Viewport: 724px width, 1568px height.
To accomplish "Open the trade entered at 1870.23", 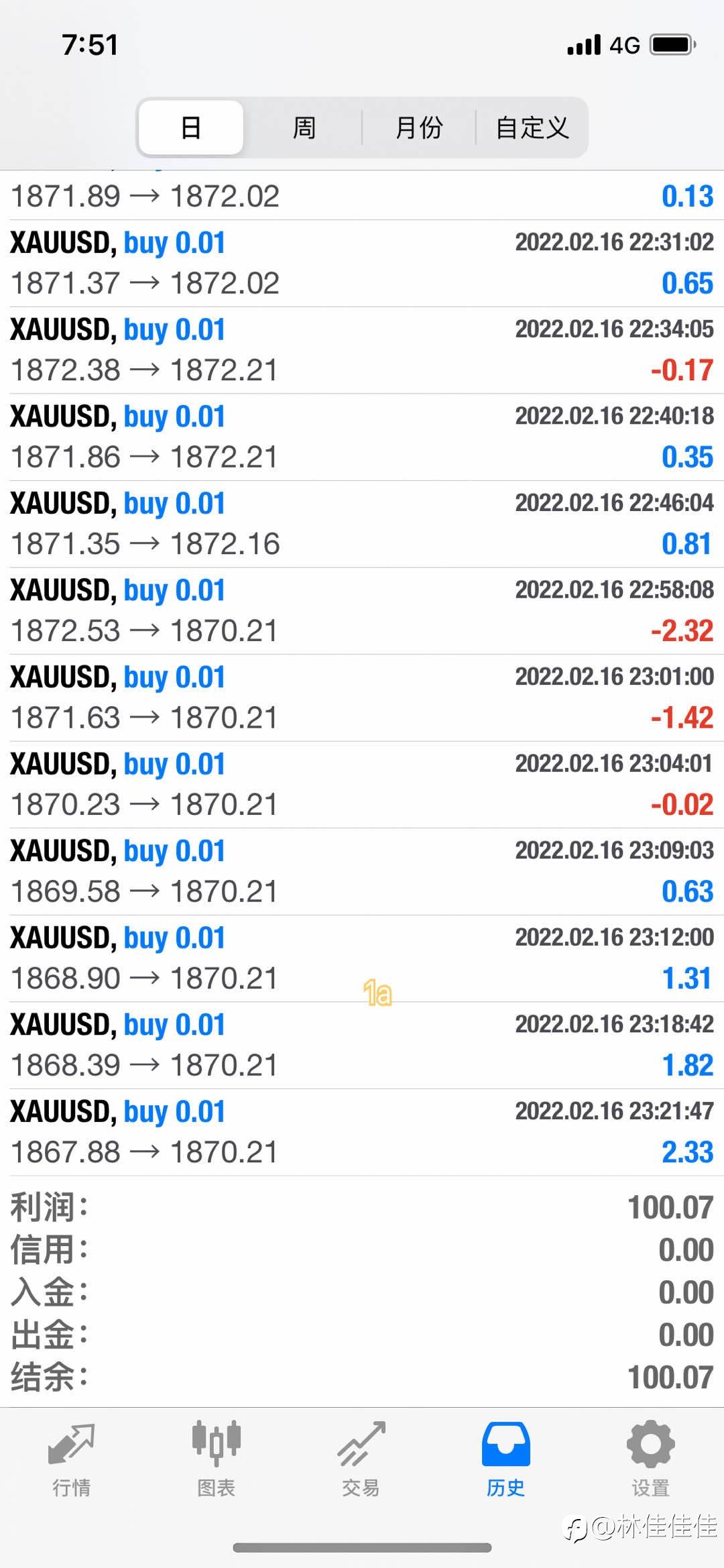I will [x=362, y=785].
